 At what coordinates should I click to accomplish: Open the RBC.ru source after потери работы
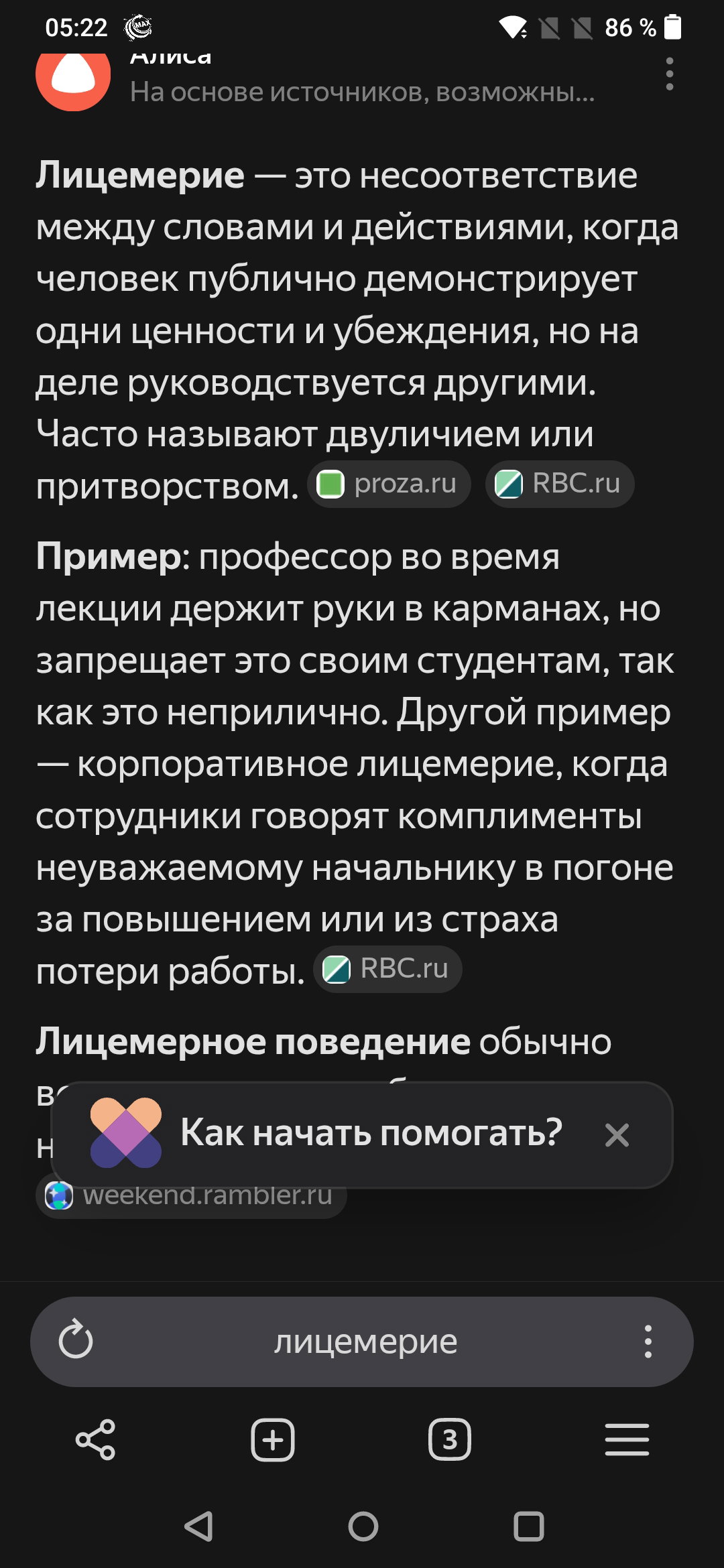click(387, 969)
